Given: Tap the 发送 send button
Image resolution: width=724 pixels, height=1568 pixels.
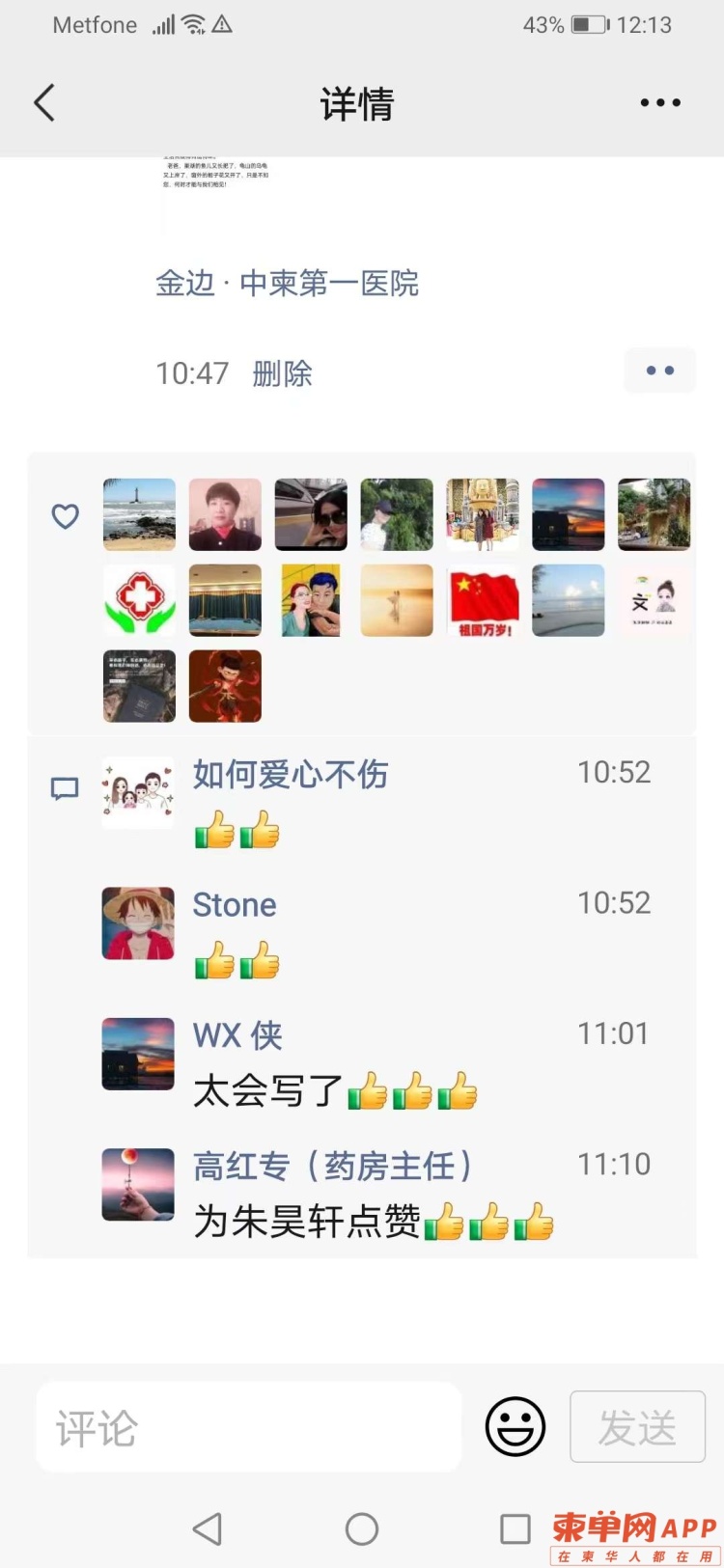Looking at the screenshot, I should pyautogui.click(x=637, y=1427).
